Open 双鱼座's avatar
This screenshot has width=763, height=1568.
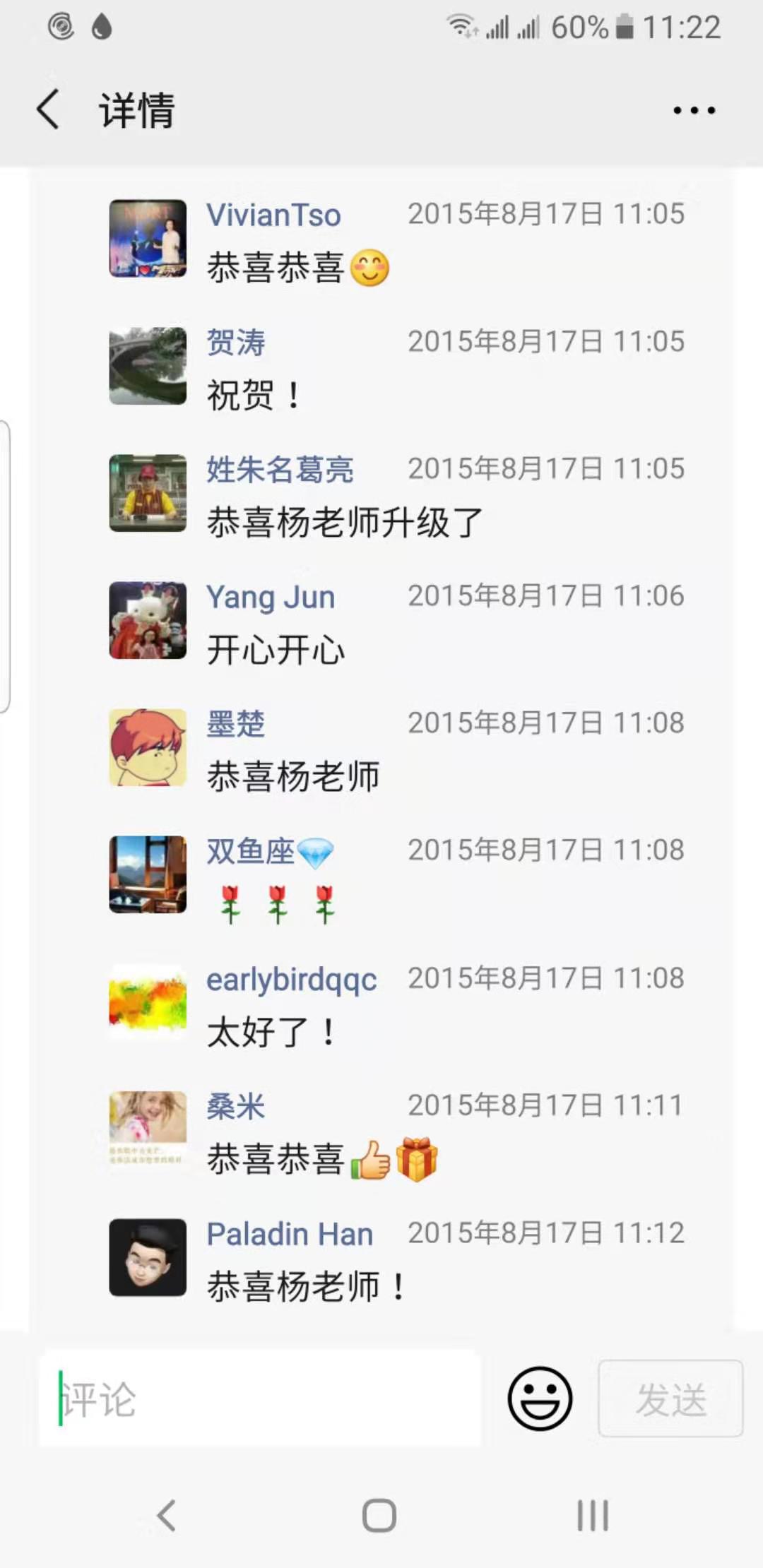pos(148,874)
